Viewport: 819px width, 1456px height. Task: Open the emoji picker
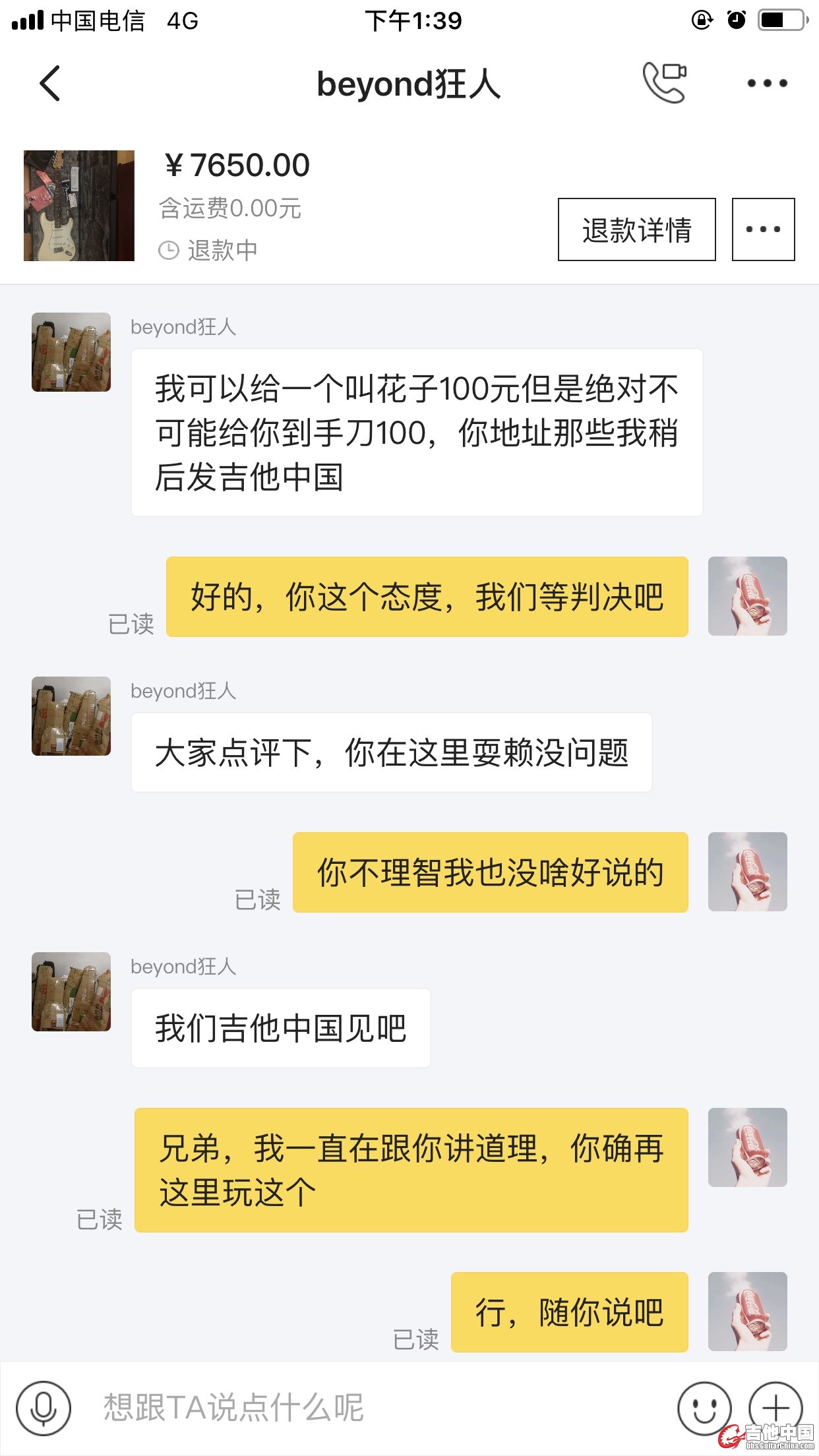[x=704, y=1408]
